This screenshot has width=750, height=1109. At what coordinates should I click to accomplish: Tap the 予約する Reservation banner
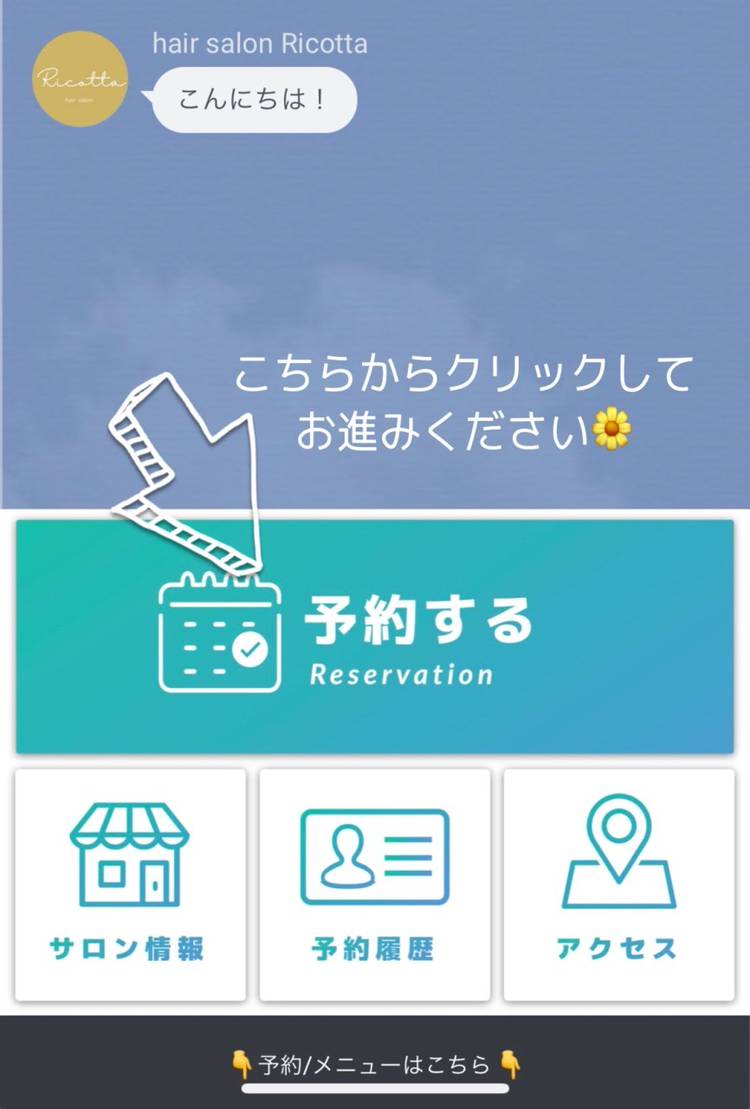(x=375, y=636)
